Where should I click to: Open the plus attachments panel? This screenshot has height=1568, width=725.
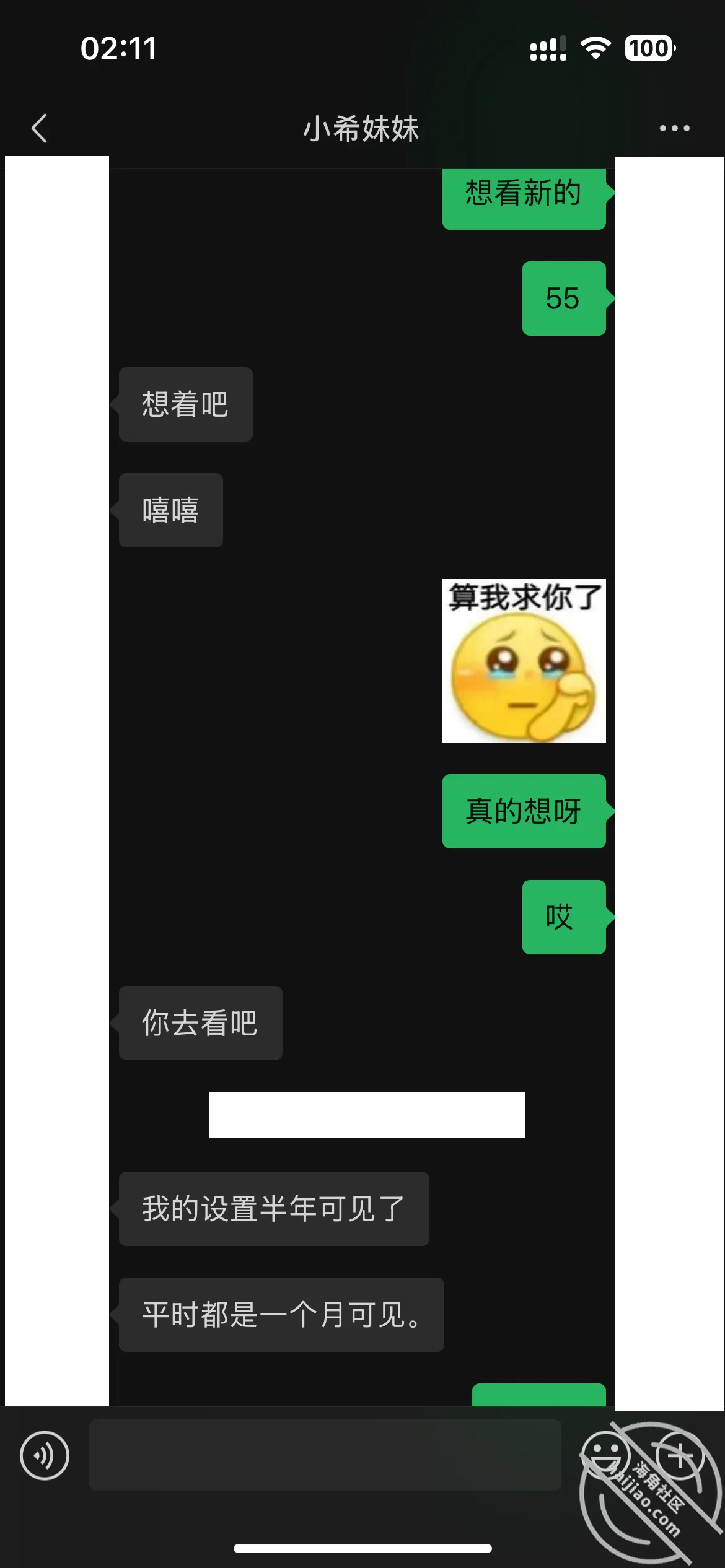(679, 1455)
